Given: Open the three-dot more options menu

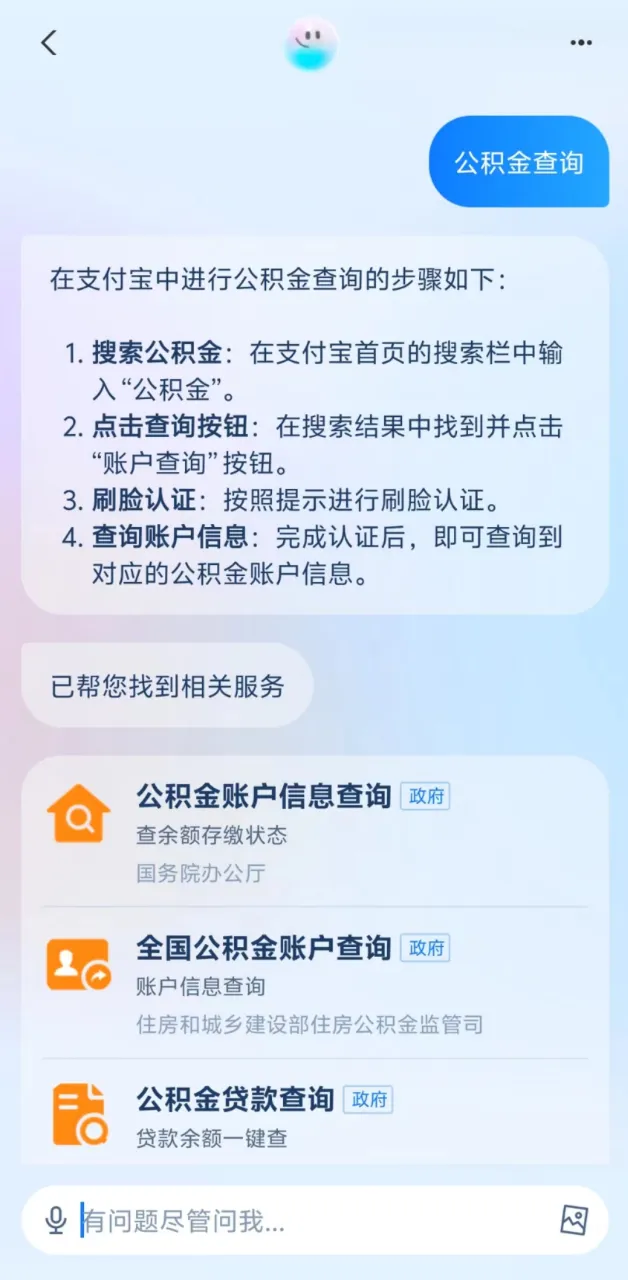Looking at the screenshot, I should pyautogui.click(x=581, y=43).
